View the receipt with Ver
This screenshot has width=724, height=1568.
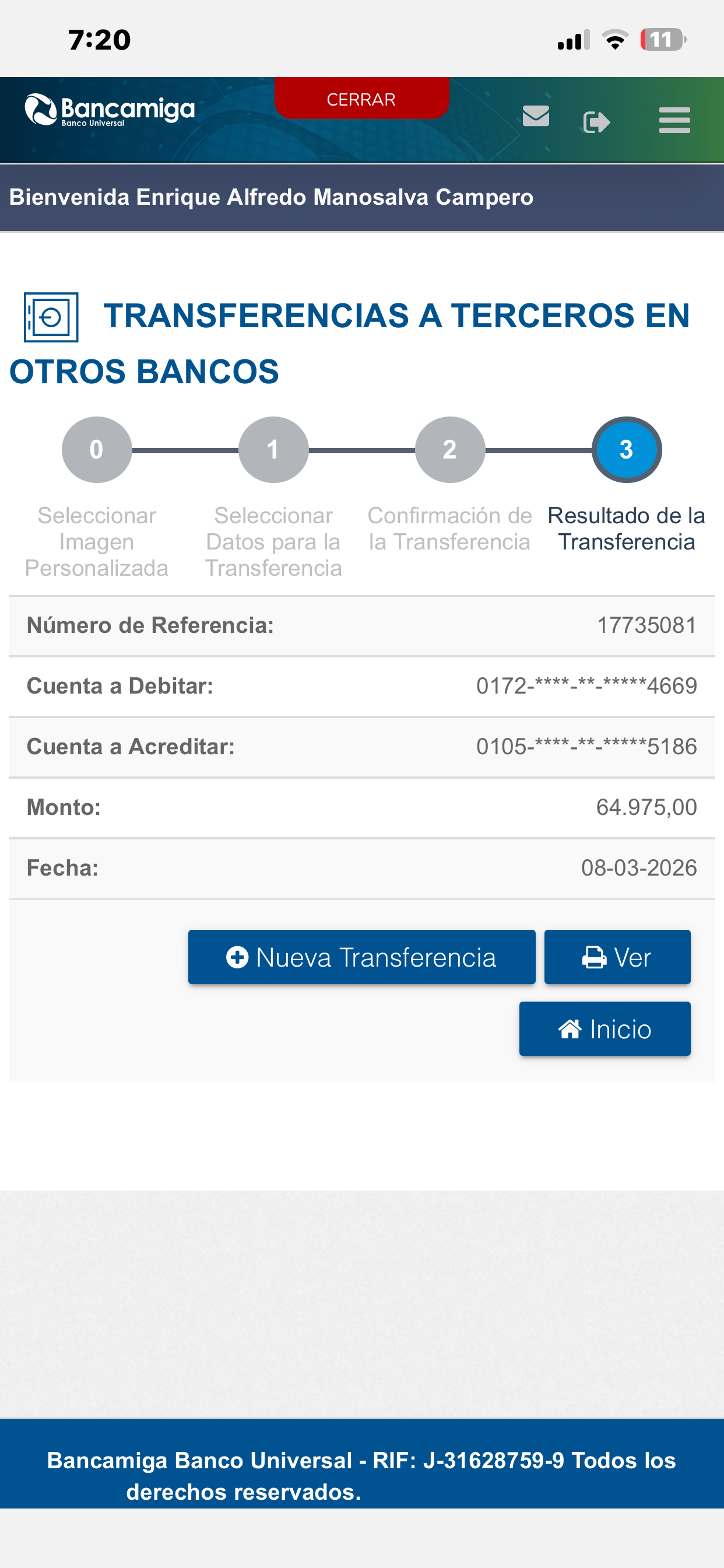[617, 956]
